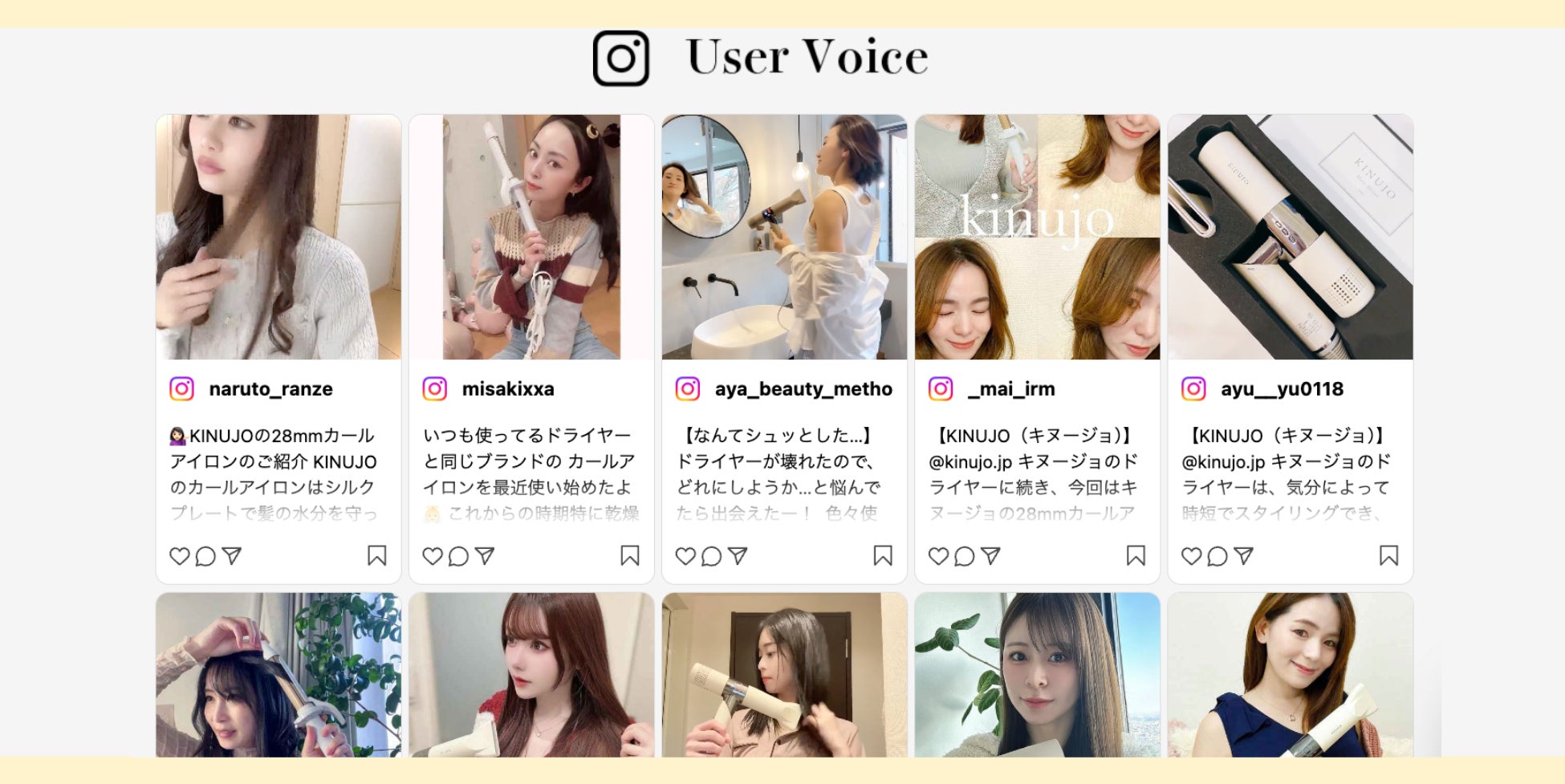
Task: Like naruto_ranze's post
Action: point(180,556)
